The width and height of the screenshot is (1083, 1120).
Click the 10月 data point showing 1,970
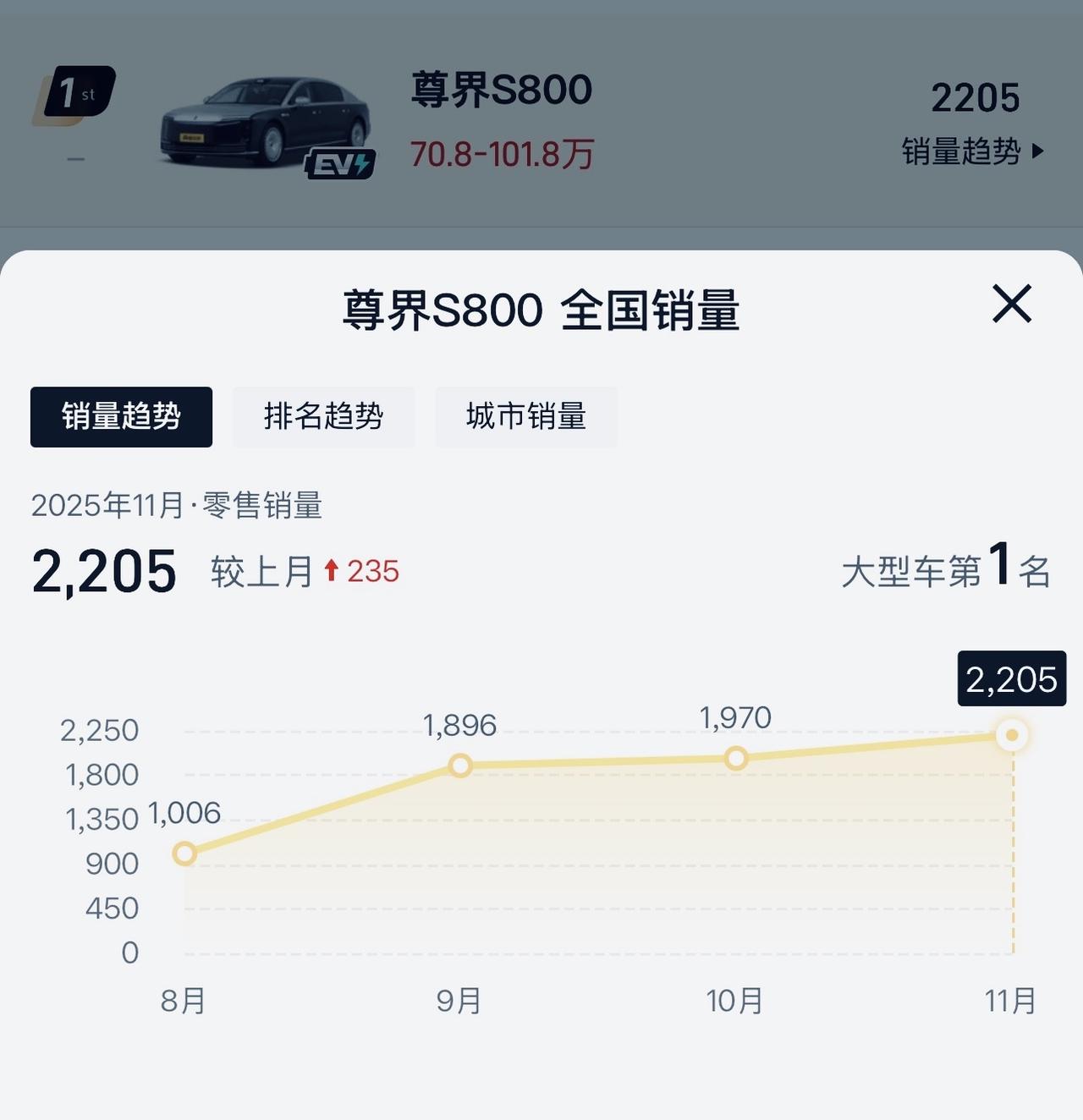pyautogui.click(x=736, y=758)
